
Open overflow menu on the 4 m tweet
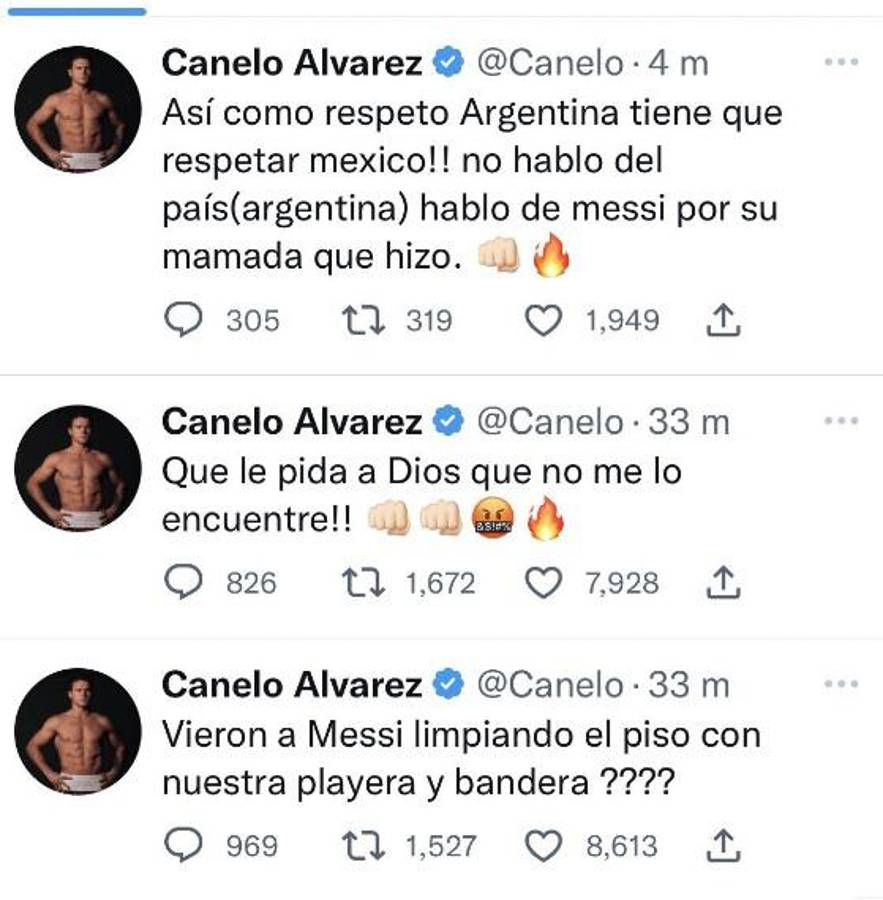pos(840,62)
